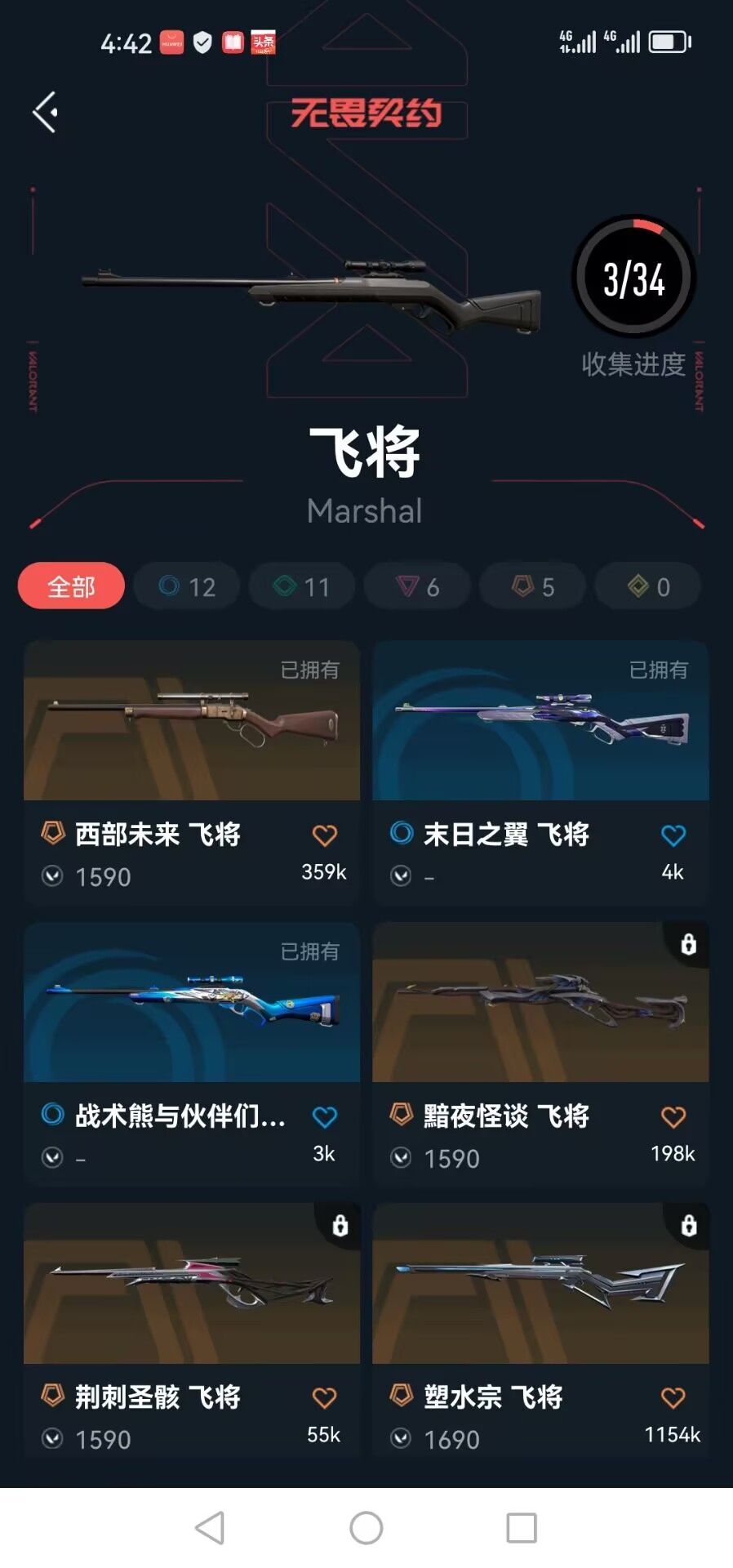Like the 黯夜怪谈 飞将 skin
This screenshot has height=1568, width=733.
[x=673, y=1116]
